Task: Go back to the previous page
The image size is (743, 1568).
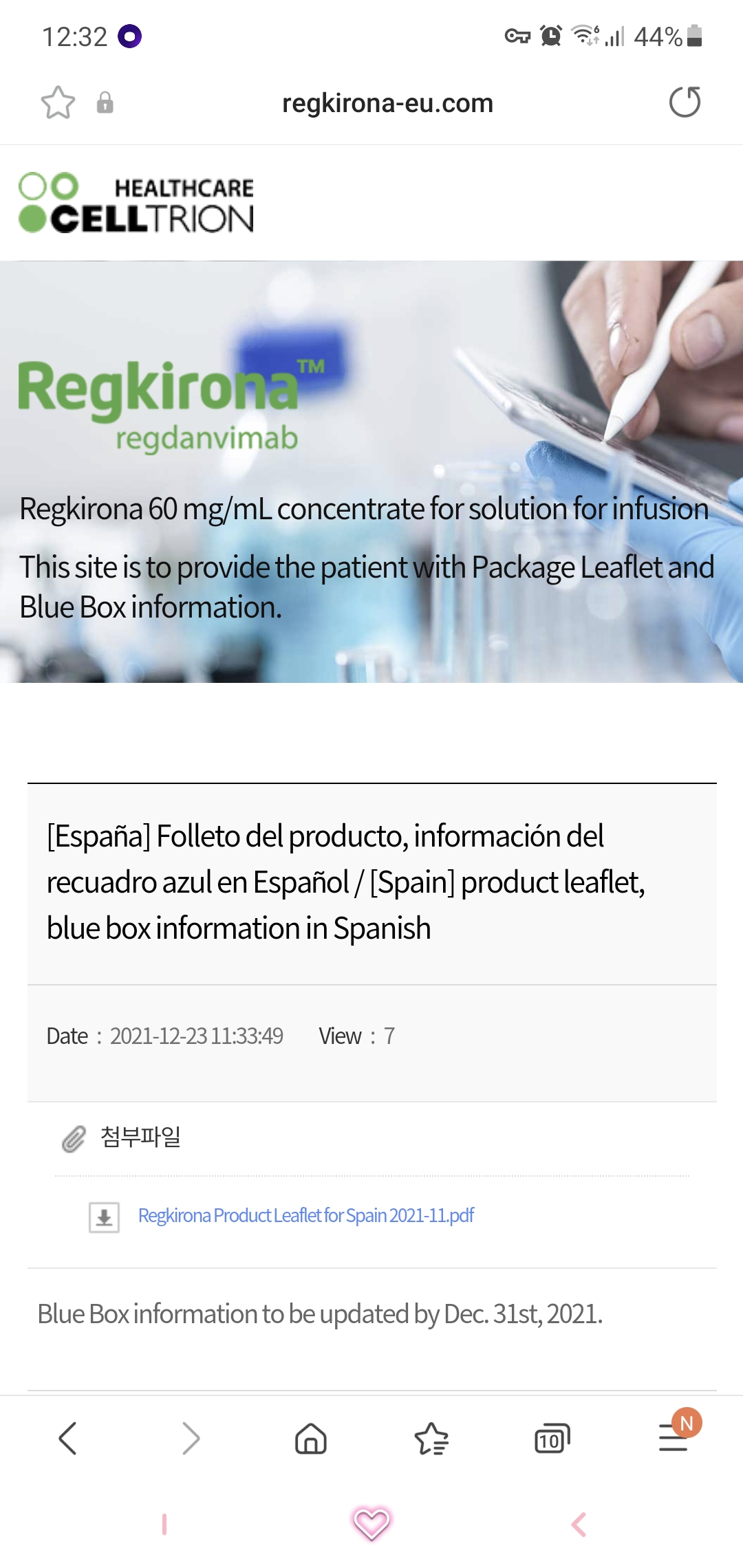Action: (67, 1438)
